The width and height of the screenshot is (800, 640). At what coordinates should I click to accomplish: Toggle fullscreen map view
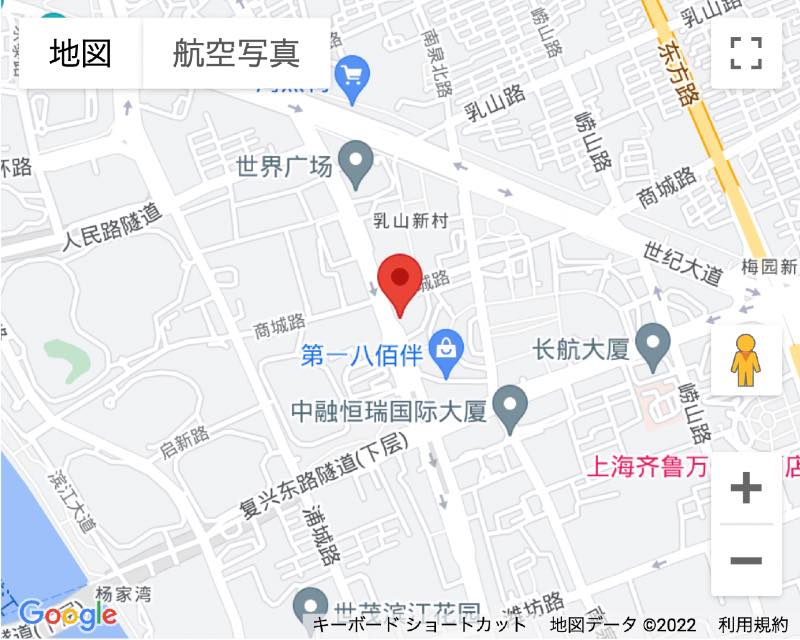(x=746, y=53)
